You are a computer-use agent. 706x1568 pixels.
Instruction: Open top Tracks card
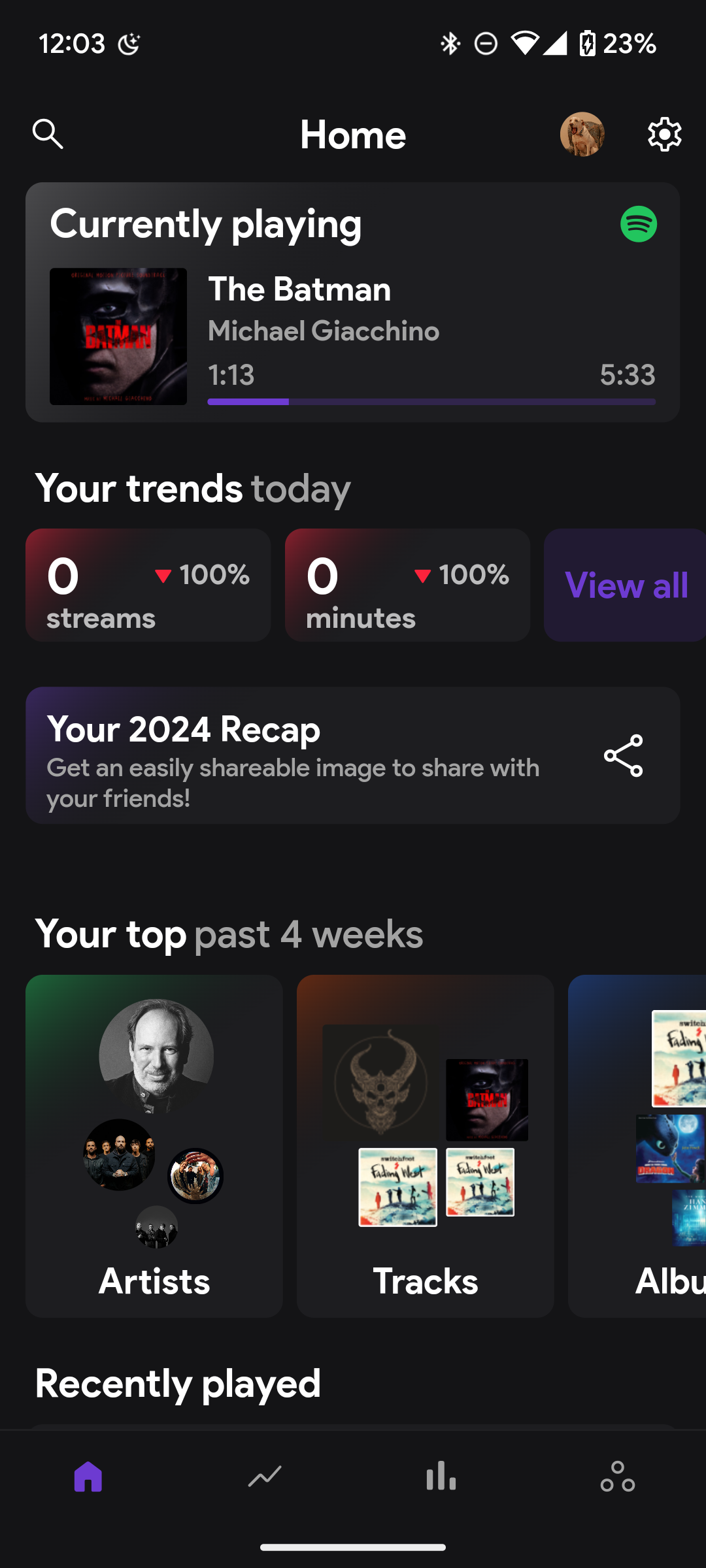point(425,1145)
